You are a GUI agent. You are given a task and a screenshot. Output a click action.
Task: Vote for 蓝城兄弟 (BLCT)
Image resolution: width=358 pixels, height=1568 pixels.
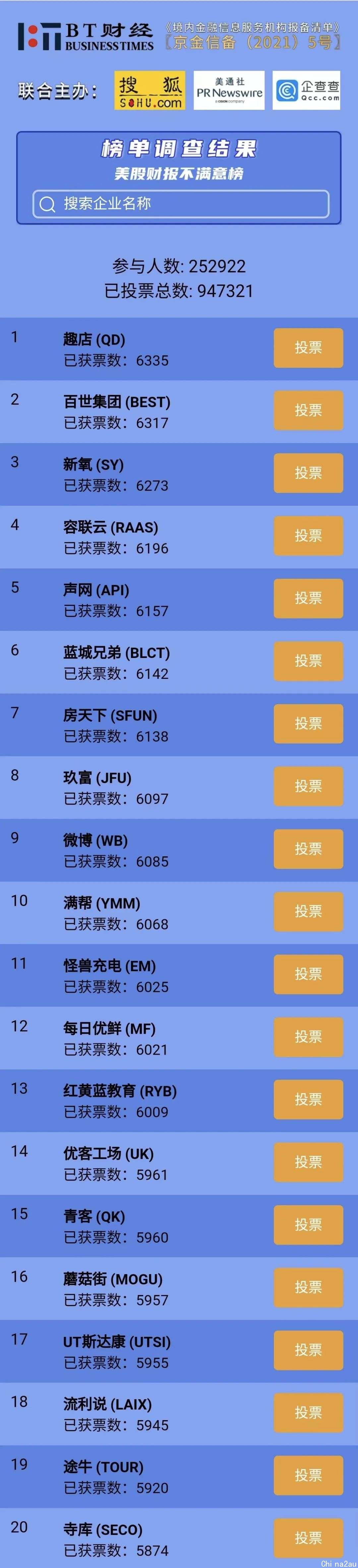click(308, 661)
